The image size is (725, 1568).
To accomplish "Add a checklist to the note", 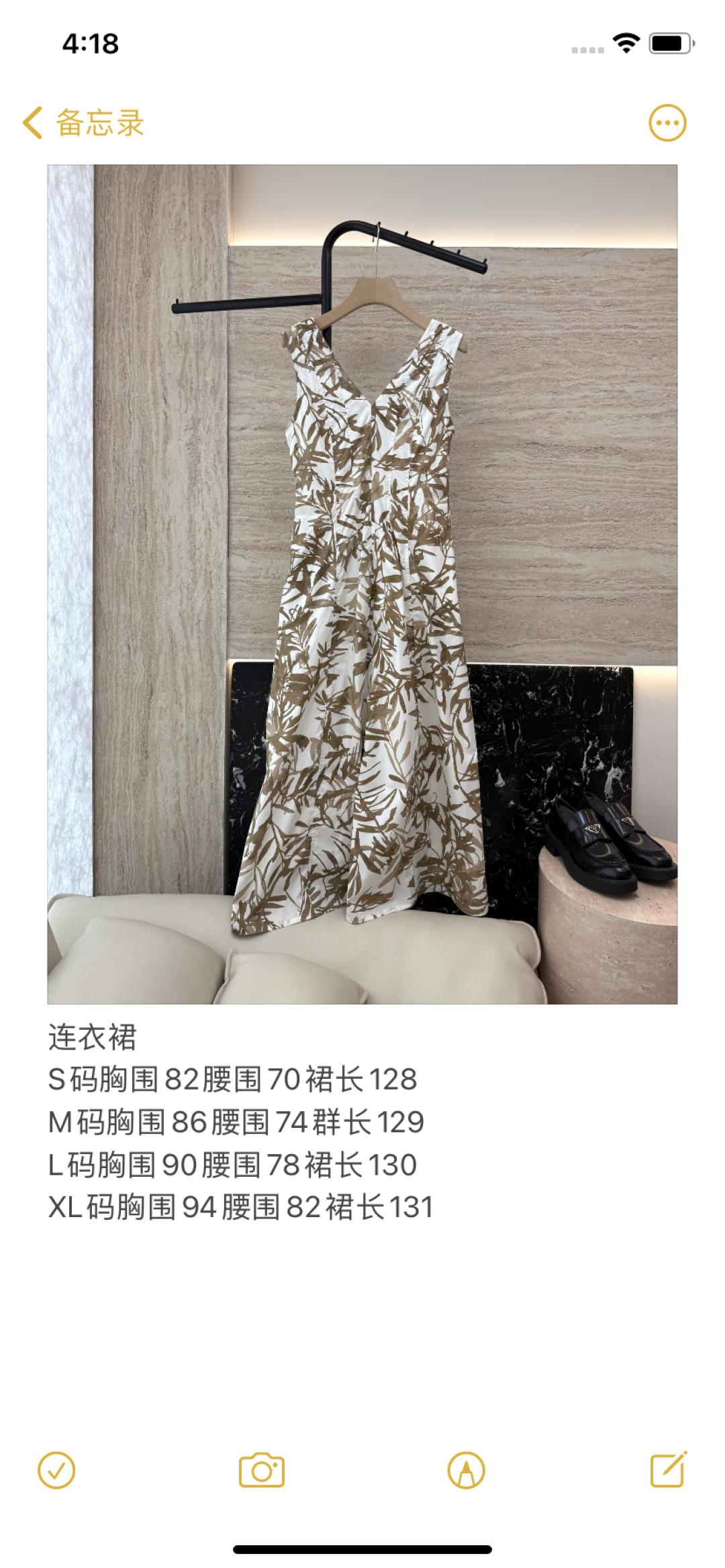I will click(x=56, y=1471).
